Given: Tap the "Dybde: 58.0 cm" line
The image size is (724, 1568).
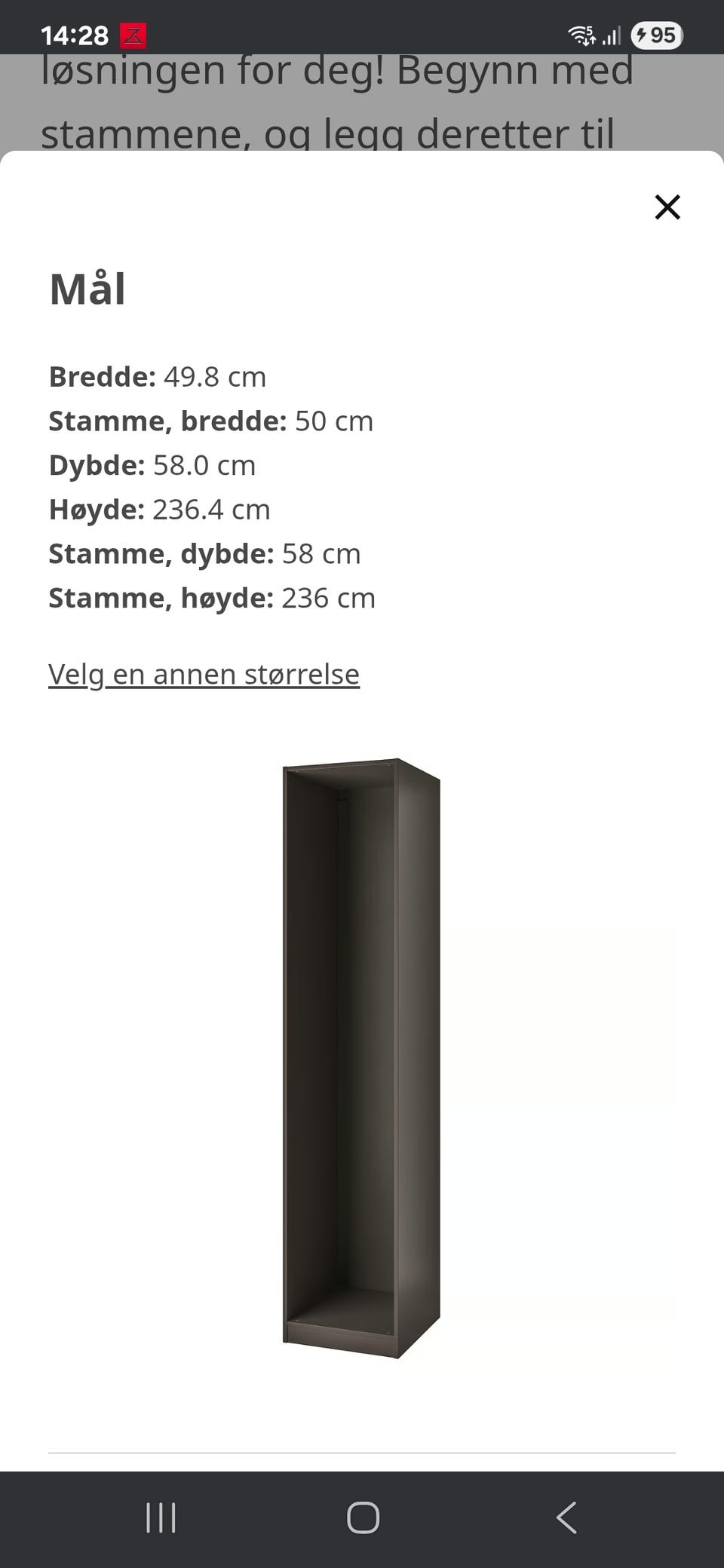Looking at the screenshot, I should 152,465.
